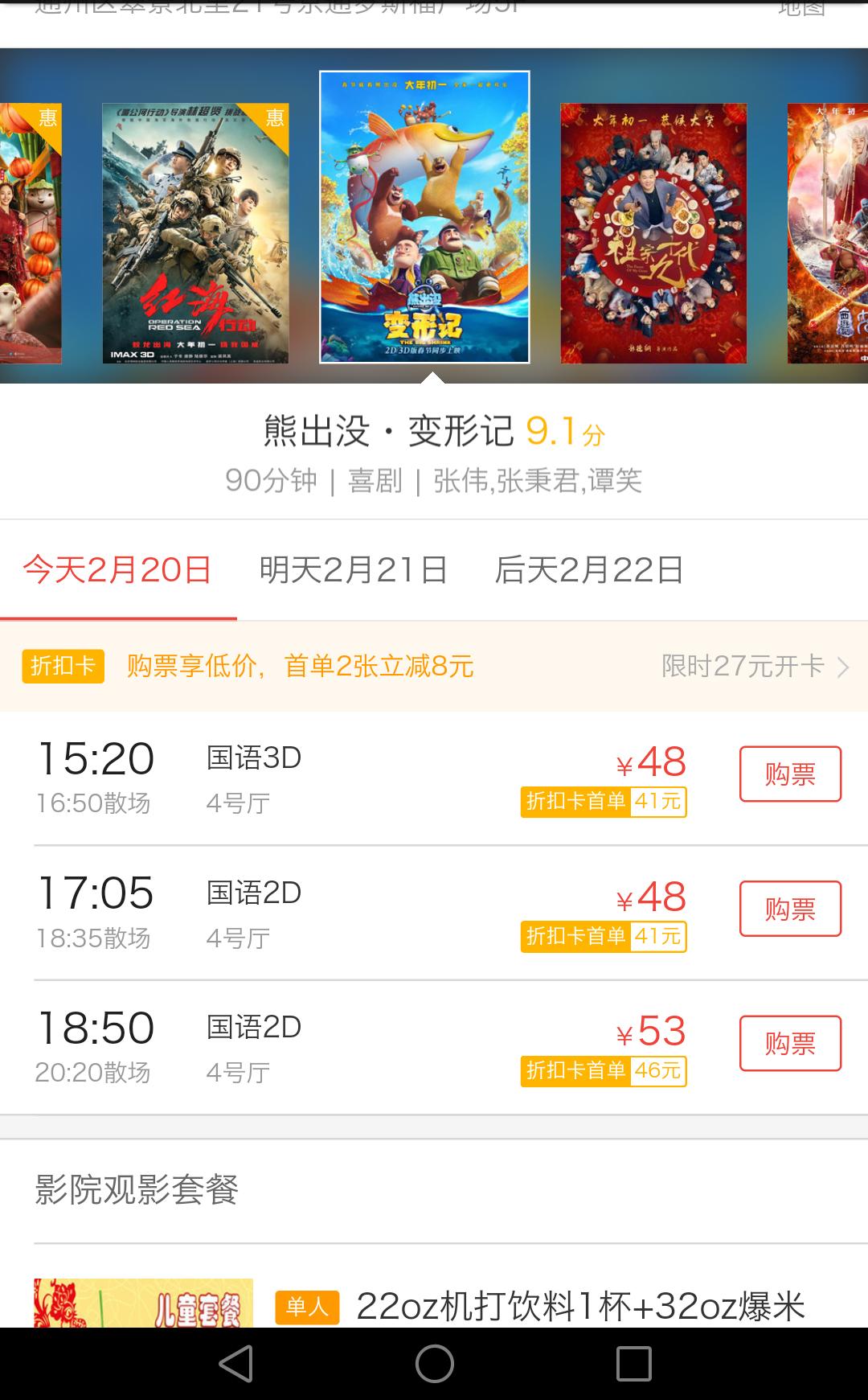The width and height of the screenshot is (868, 1400).
Task: Switch to the 明天2月21日 tab
Action: 354,569
